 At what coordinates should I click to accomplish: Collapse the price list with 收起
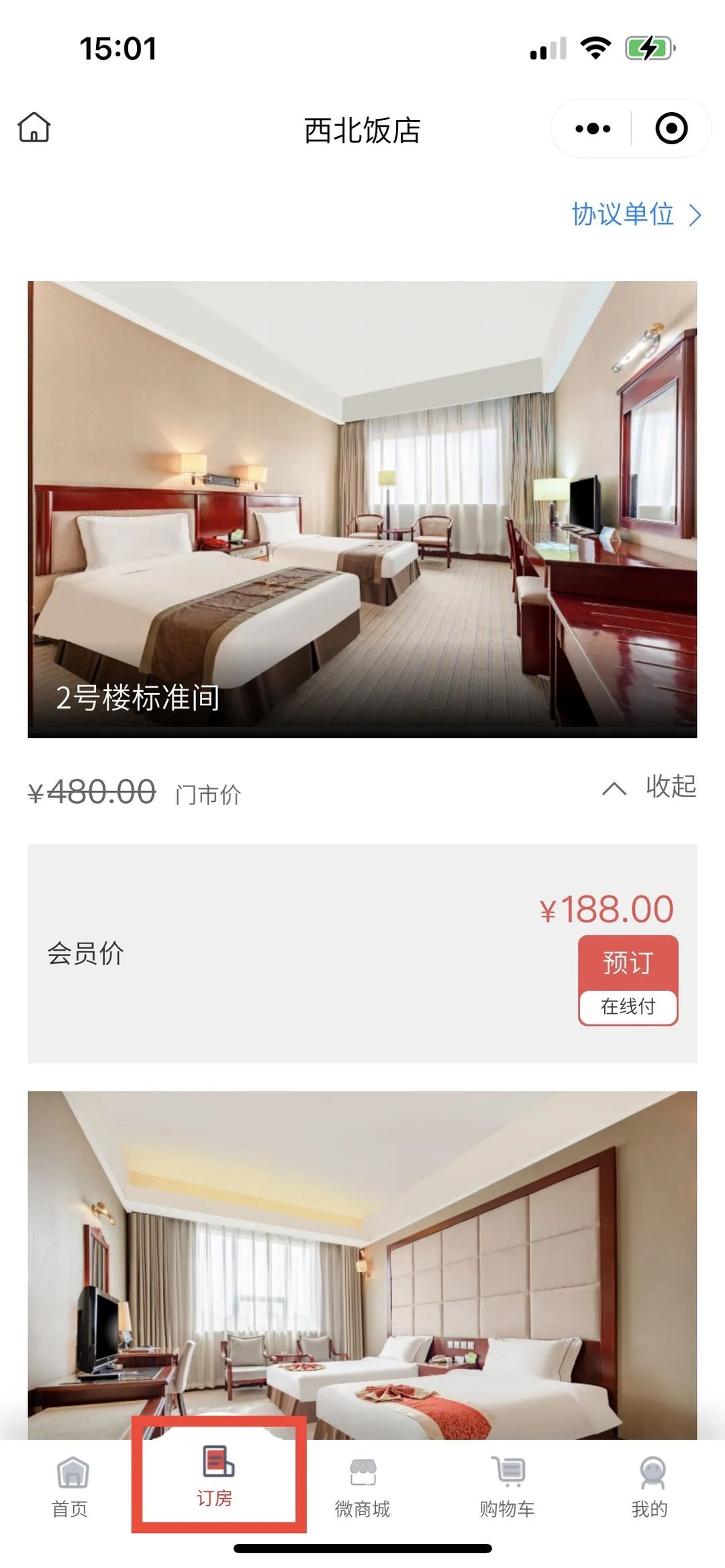coord(650,788)
